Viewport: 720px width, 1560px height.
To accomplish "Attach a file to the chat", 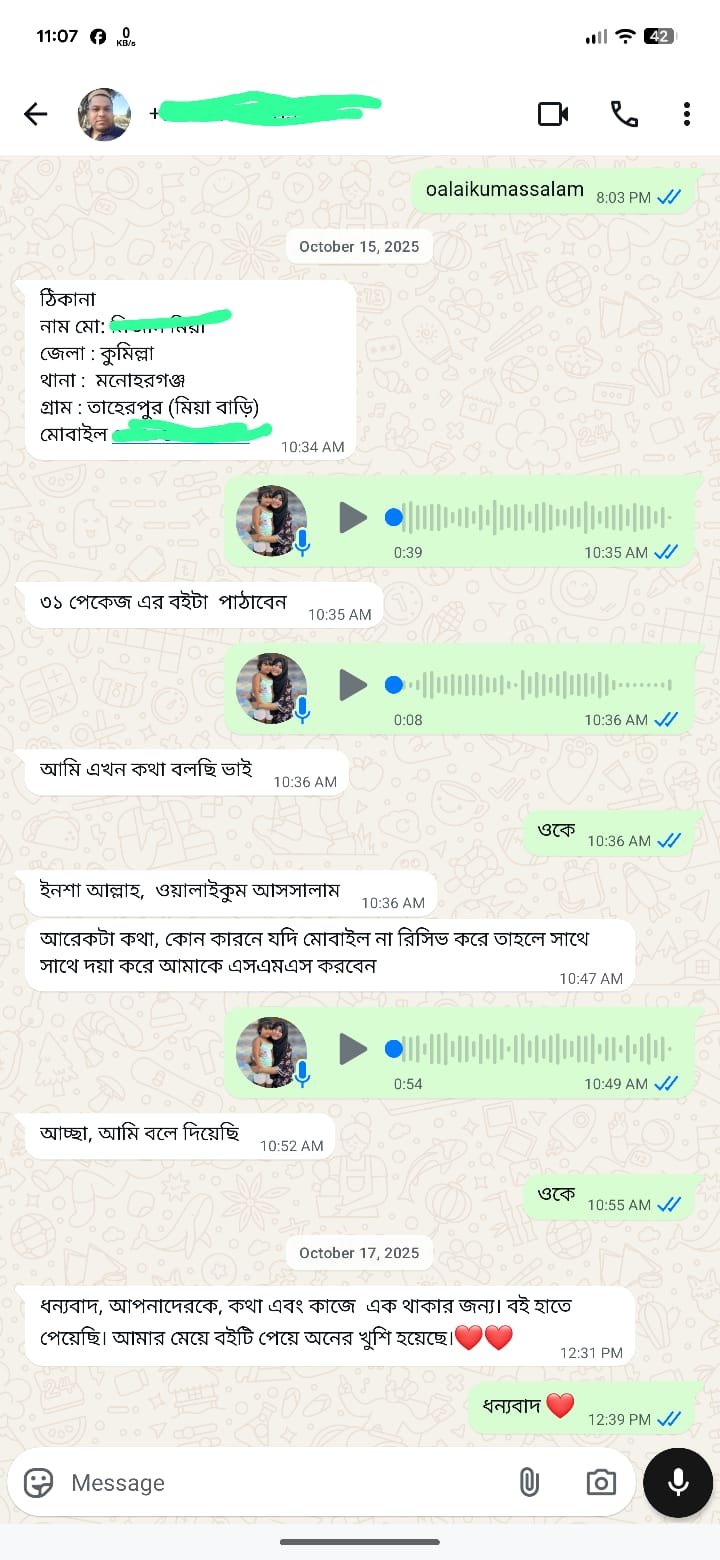I will 529,1482.
